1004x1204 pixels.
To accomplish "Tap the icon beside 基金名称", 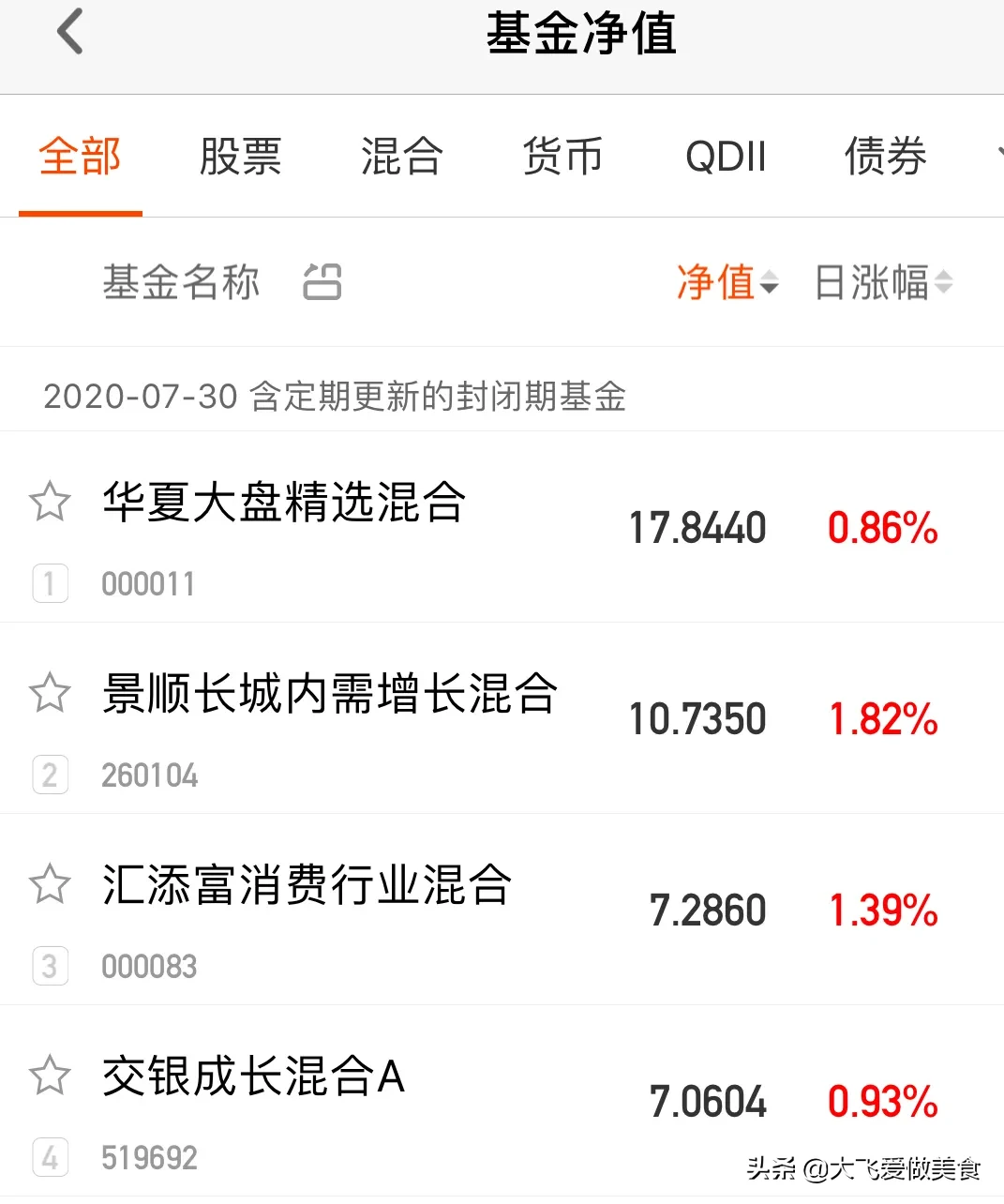I will pos(322,282).
